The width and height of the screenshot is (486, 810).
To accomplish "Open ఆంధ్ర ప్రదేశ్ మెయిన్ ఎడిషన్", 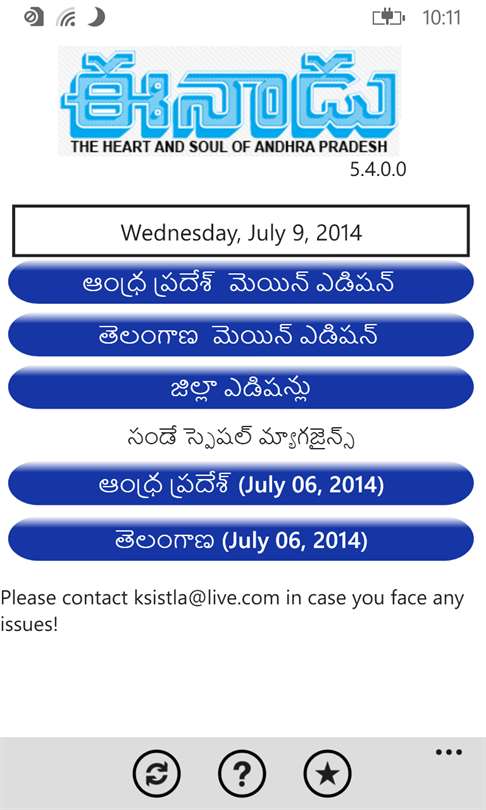I will tap(241, 283).
